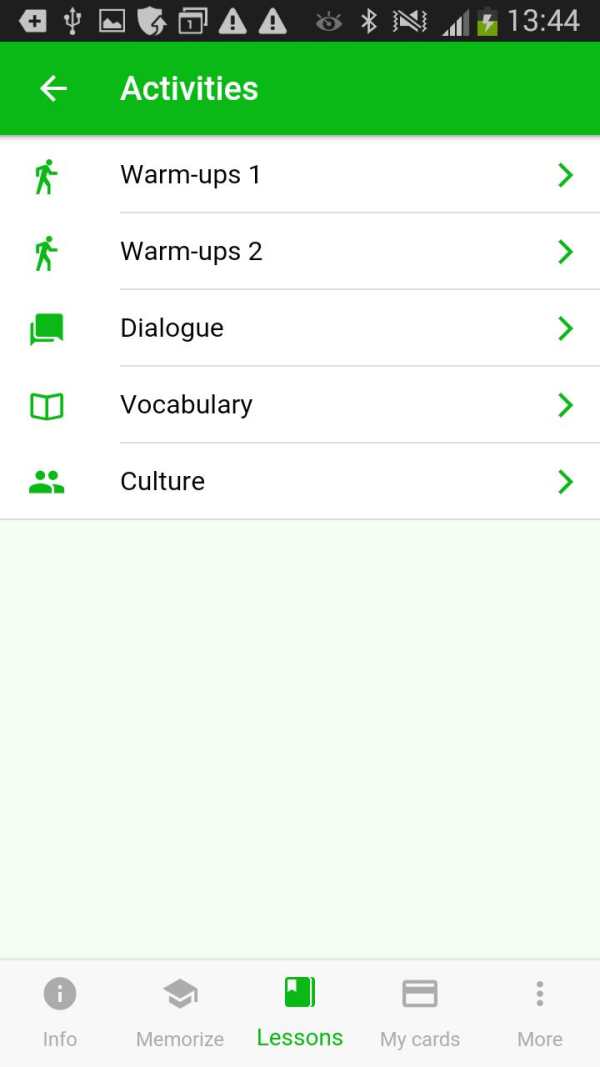Go to the My cards tab
The width and height of the screenshot is (600, 1067).
[x=420, y=1013]
